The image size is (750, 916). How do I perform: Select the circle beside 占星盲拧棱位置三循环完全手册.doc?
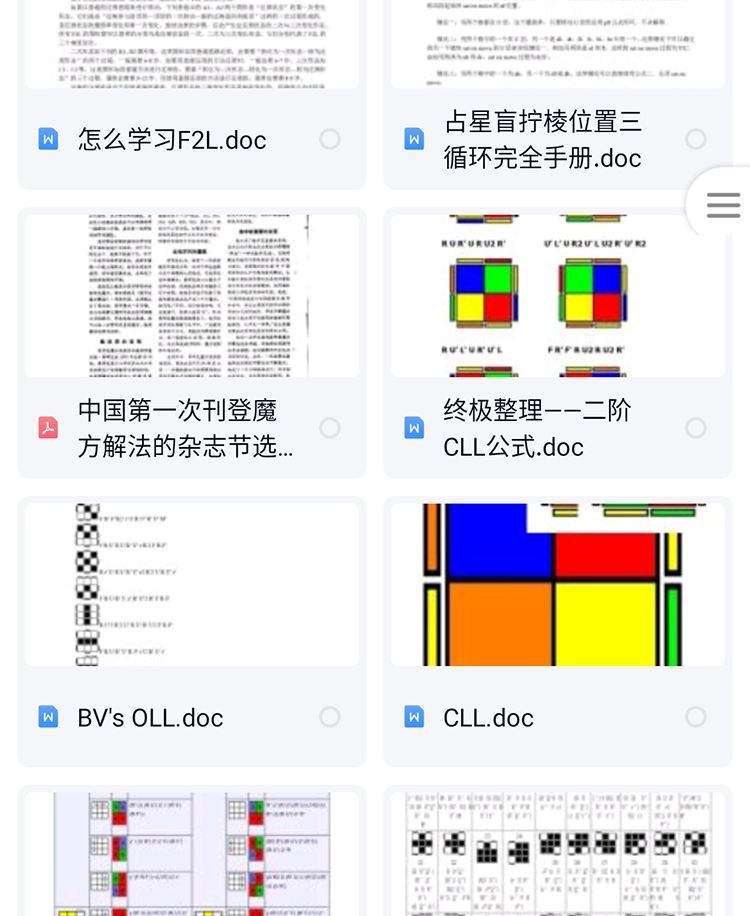(x=696, y=139)
